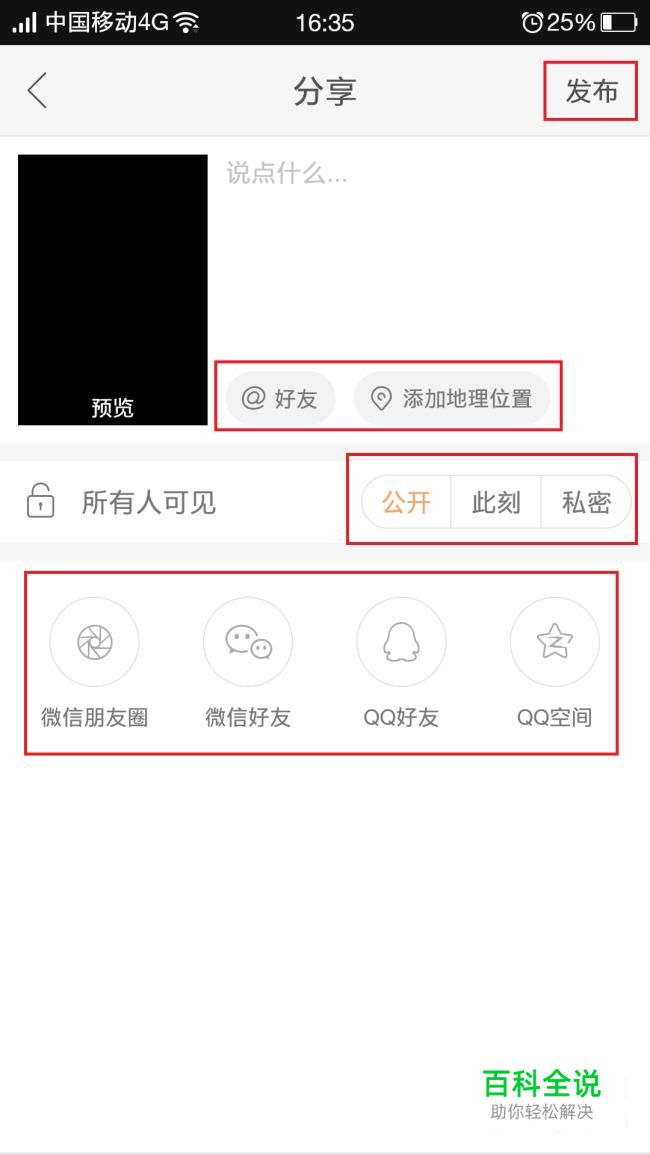Open the video 预览 thumbnail
The height and width of the screenshot is (1155, 650).
tap(113, 289)
